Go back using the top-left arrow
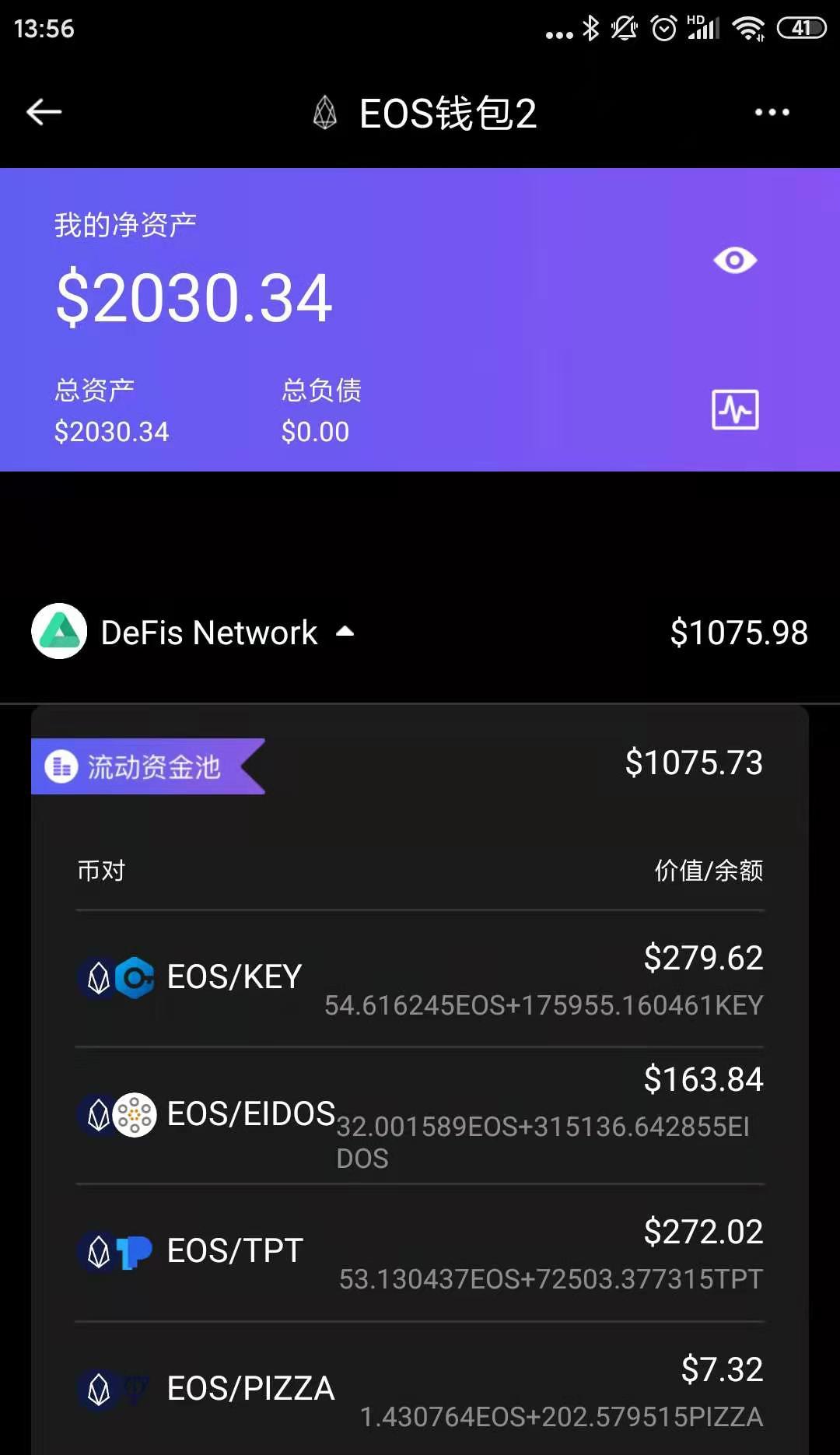The height and width of the screenshot is (1455, 840). point(44,113)
